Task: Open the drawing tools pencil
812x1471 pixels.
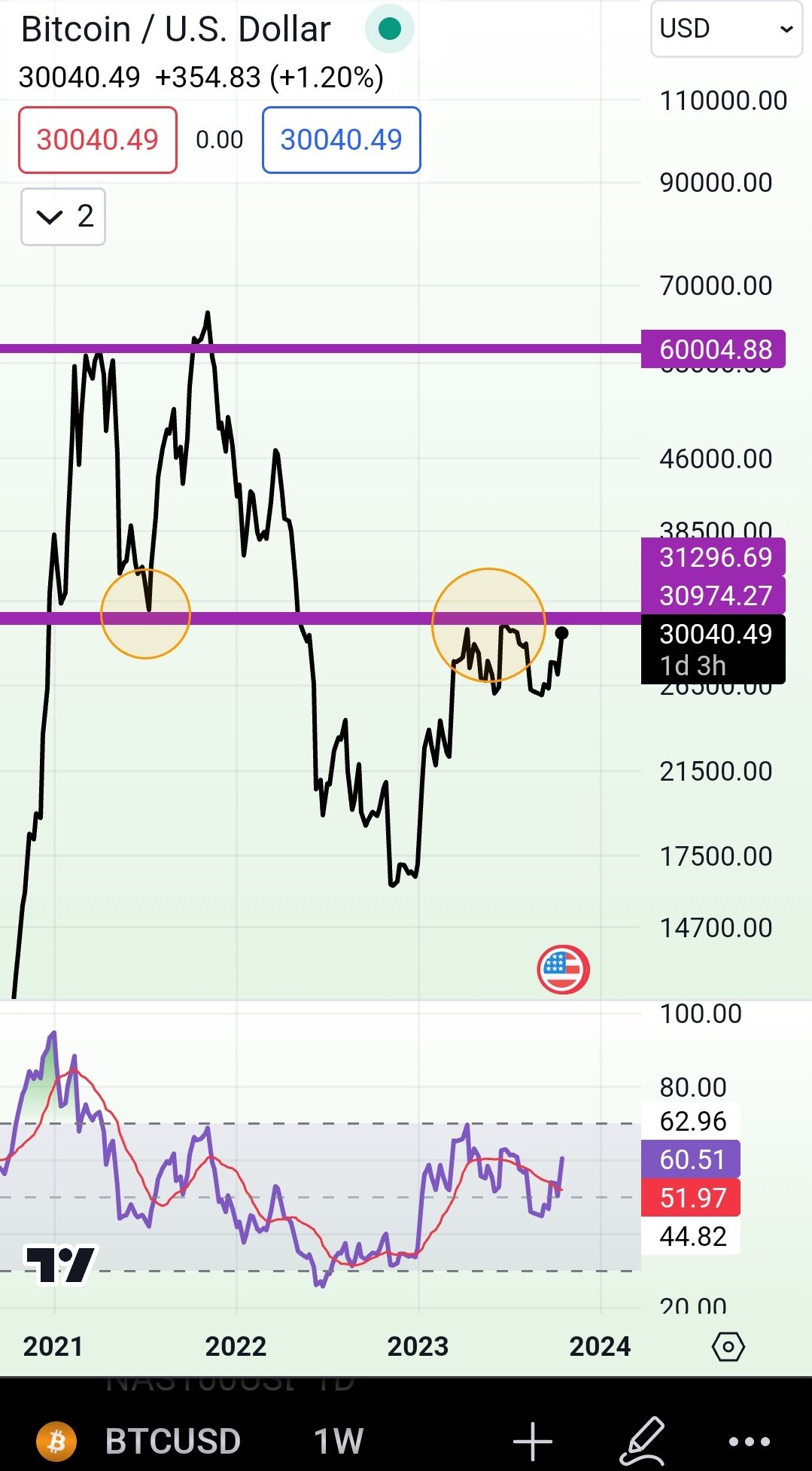Action: (643, 1442)
